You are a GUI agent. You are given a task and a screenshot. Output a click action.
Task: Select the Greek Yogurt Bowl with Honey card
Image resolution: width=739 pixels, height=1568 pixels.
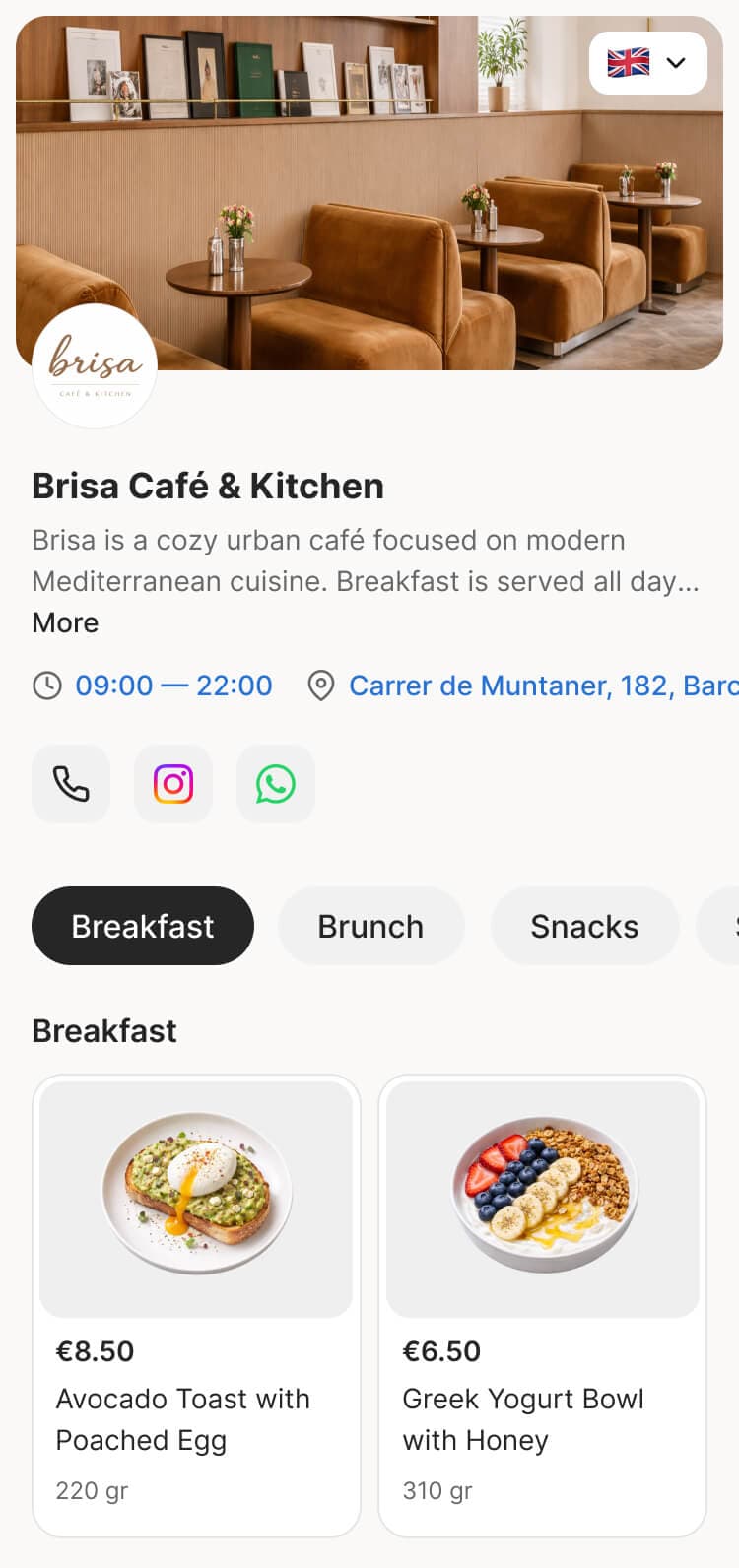coord(541,1305)
